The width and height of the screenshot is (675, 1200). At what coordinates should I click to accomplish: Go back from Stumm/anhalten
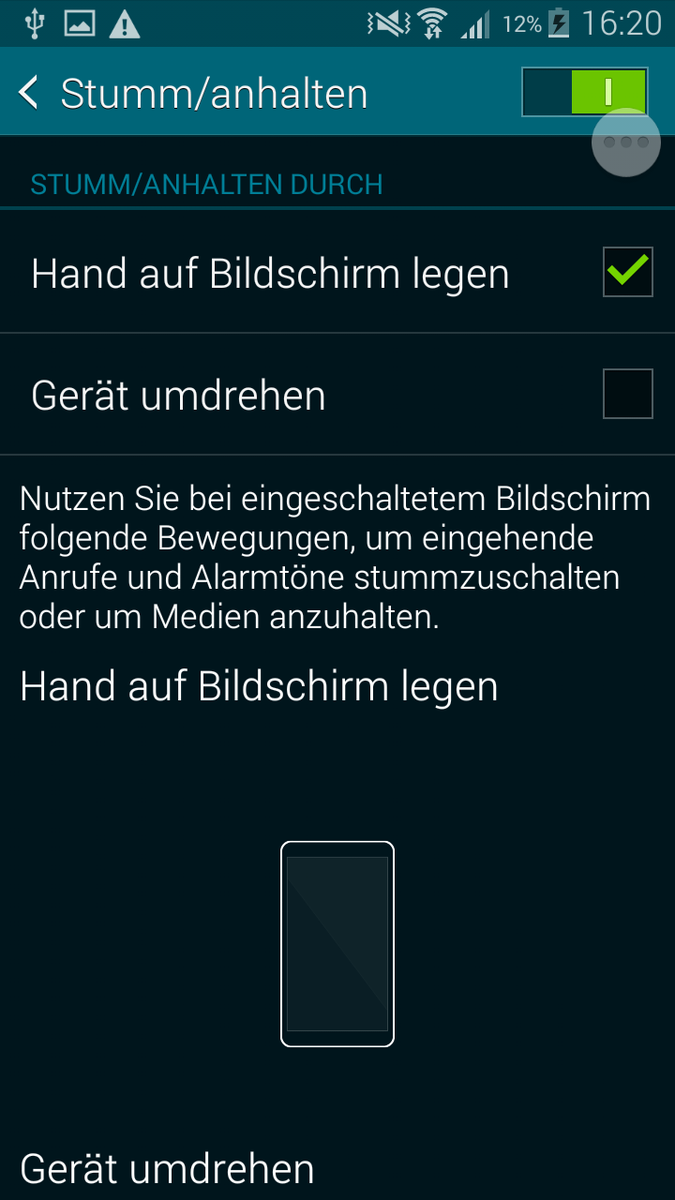point(29,93)
